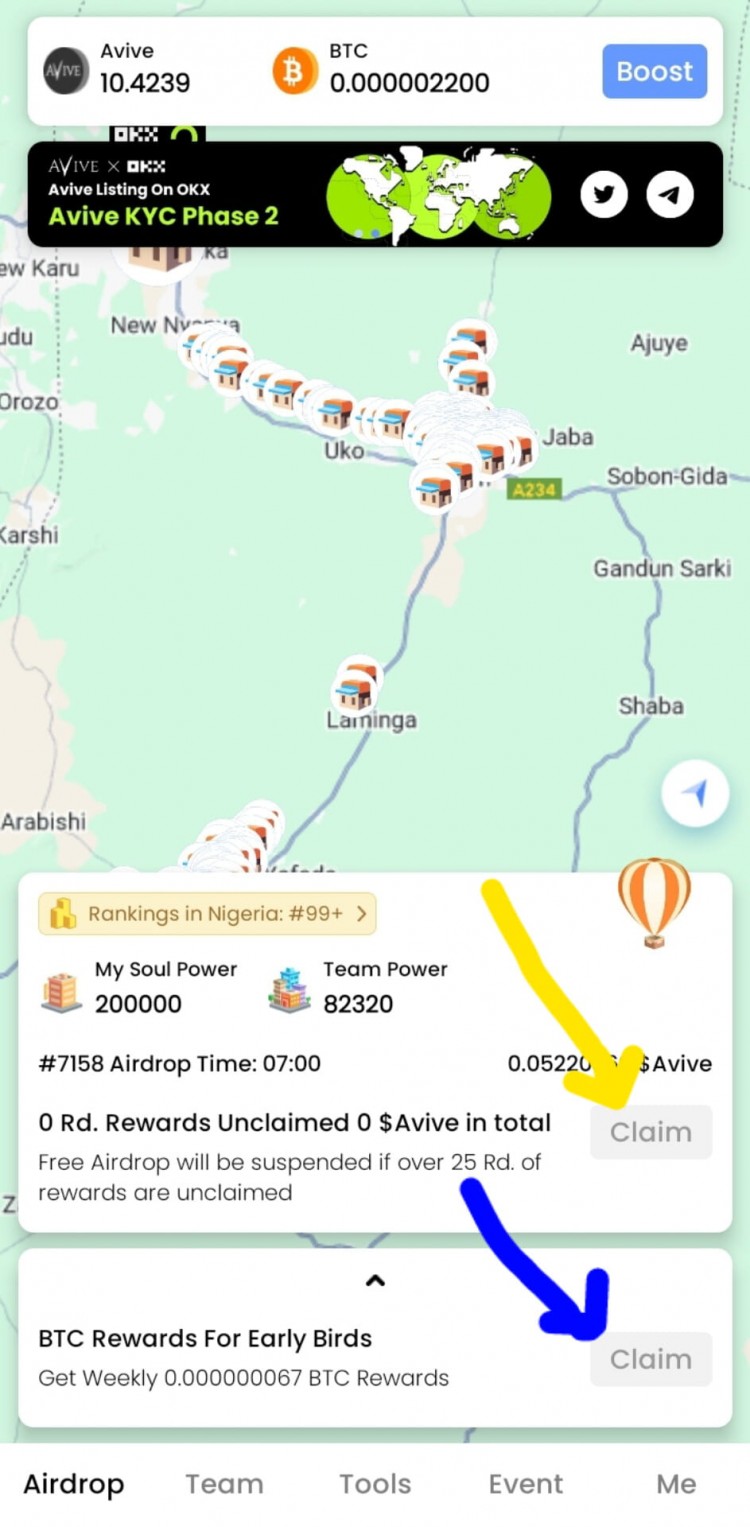
Task: Open the Telegram icon in the banner
Action: (x=669, y=195)
